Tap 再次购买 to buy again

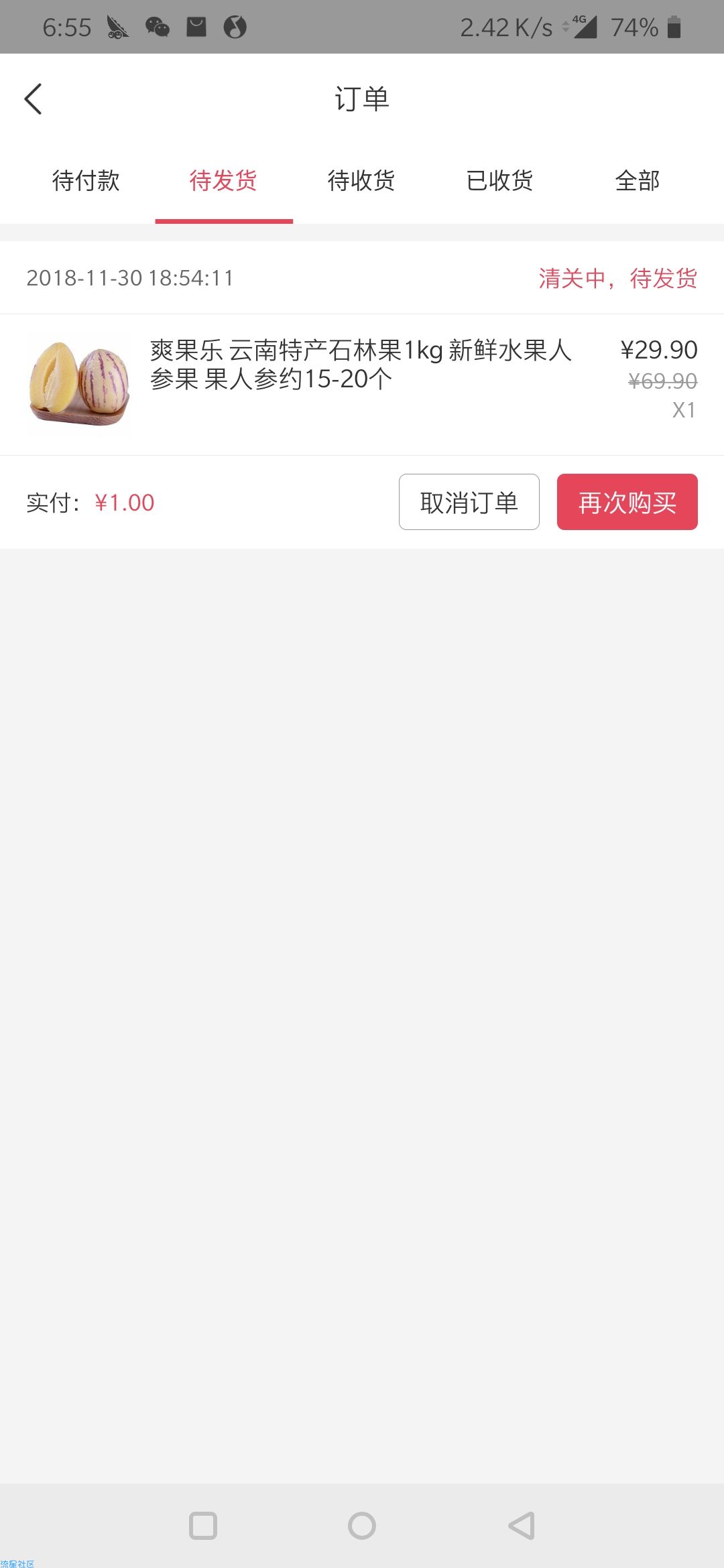click(627, 502)
